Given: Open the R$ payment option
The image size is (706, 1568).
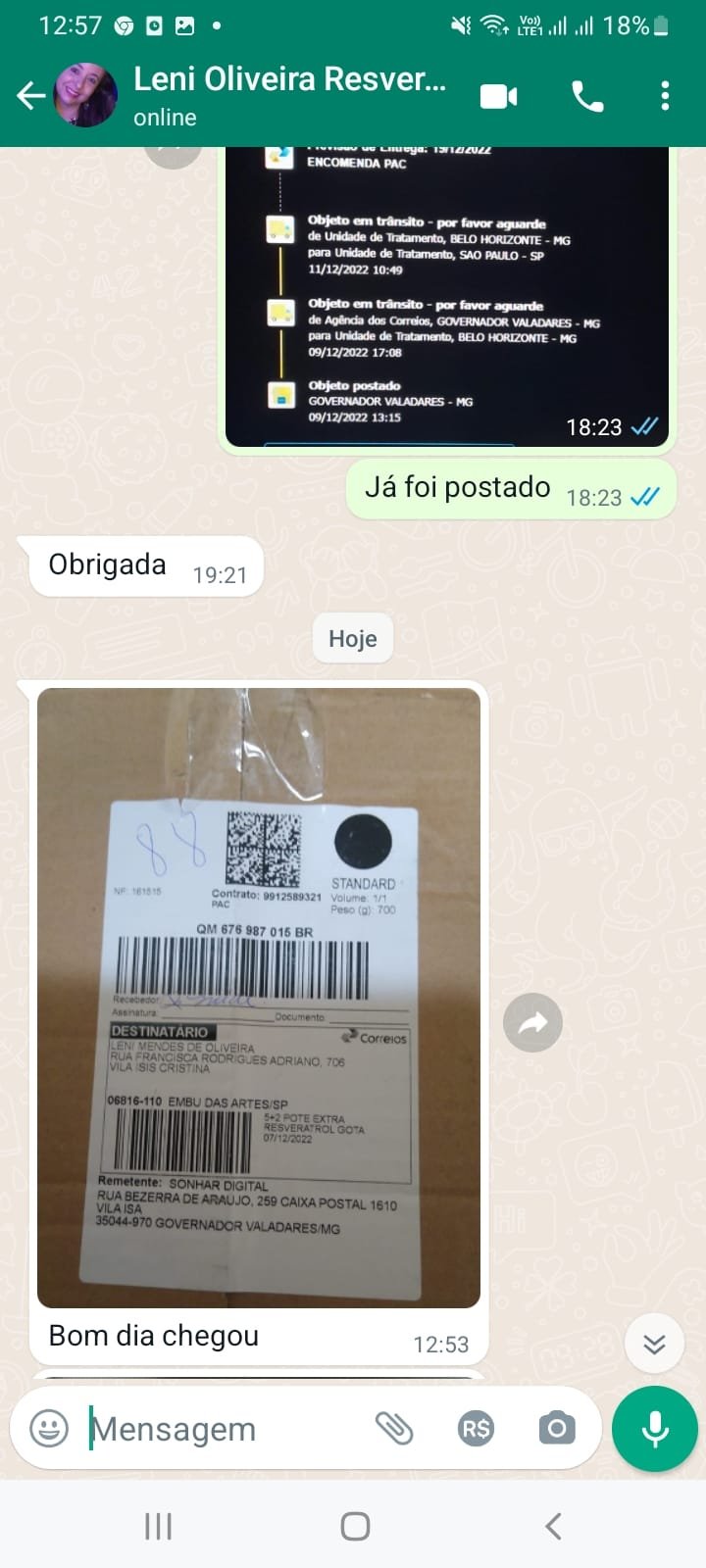Looking at the screenshot, I should [x=476, y=1429].
